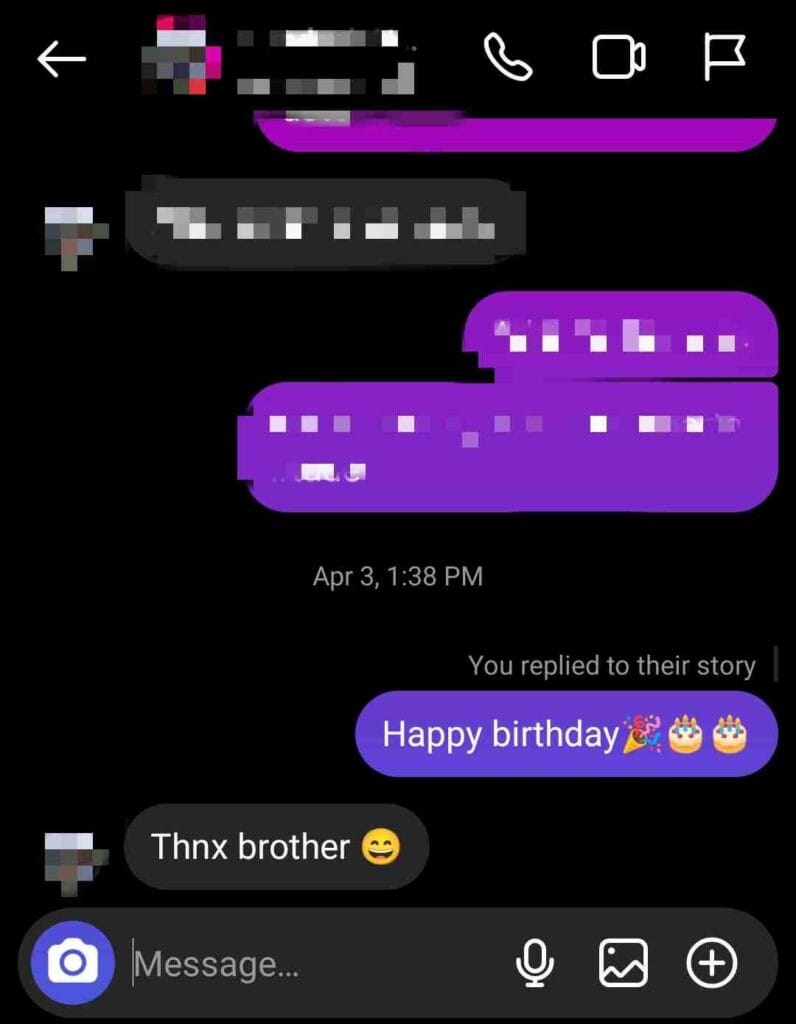
Task: Record a voice message with the microphone
Action: [537, 963]
